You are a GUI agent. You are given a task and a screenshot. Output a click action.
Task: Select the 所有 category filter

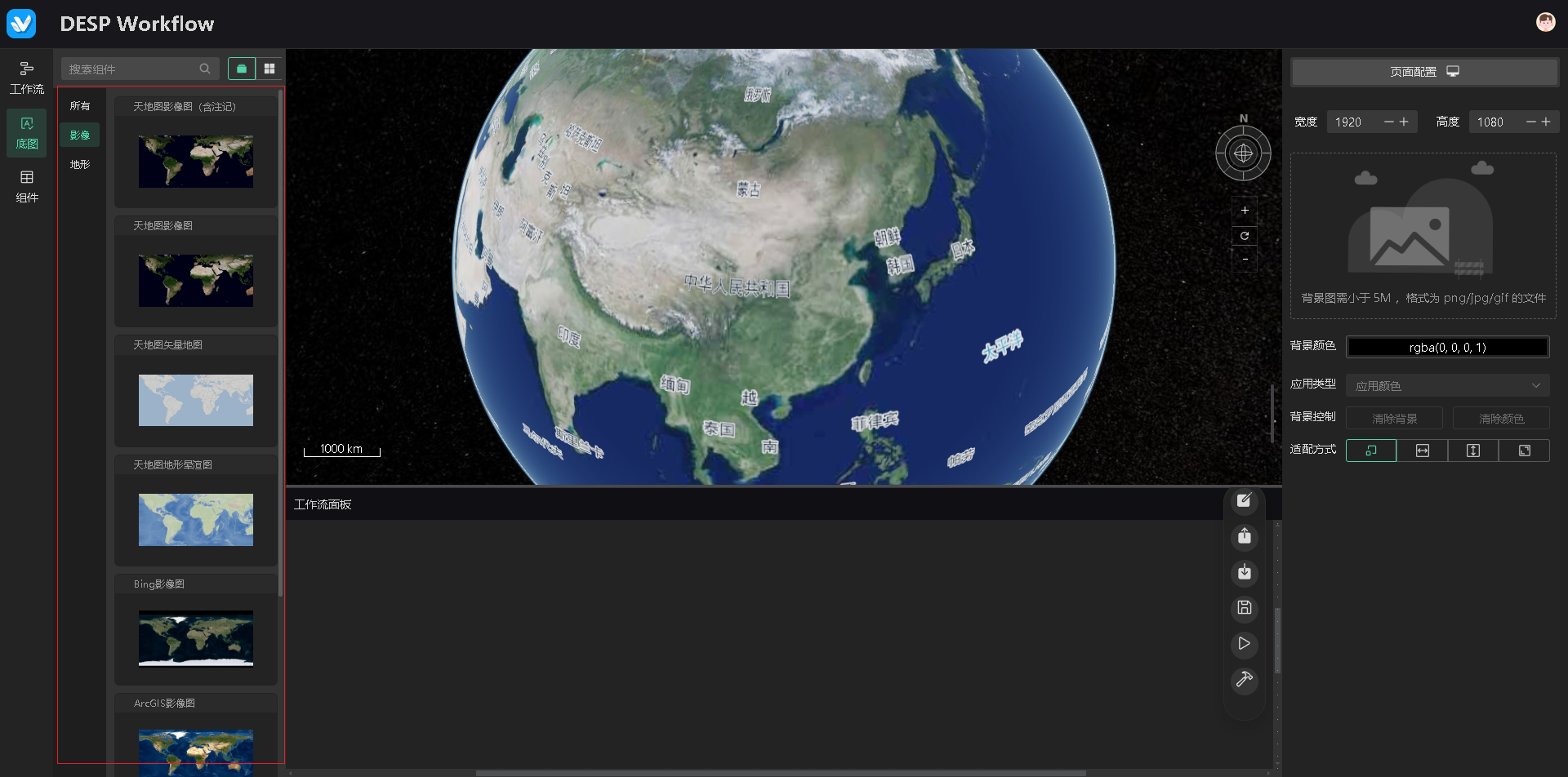80,106
